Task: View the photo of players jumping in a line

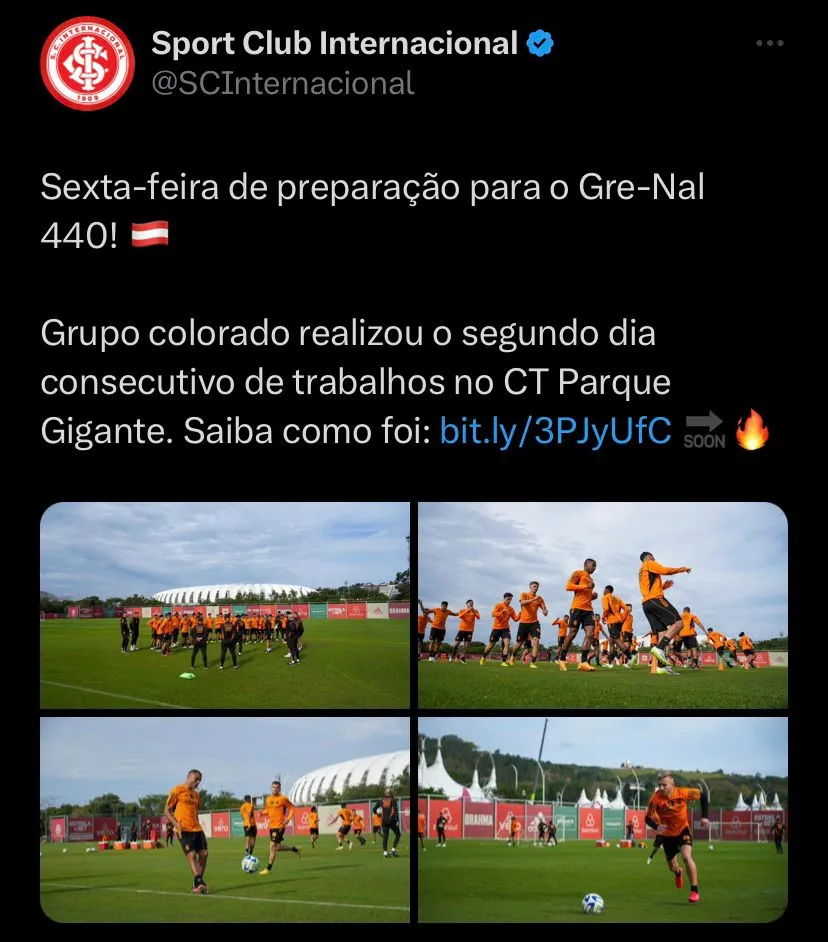Action: (603, 605)
